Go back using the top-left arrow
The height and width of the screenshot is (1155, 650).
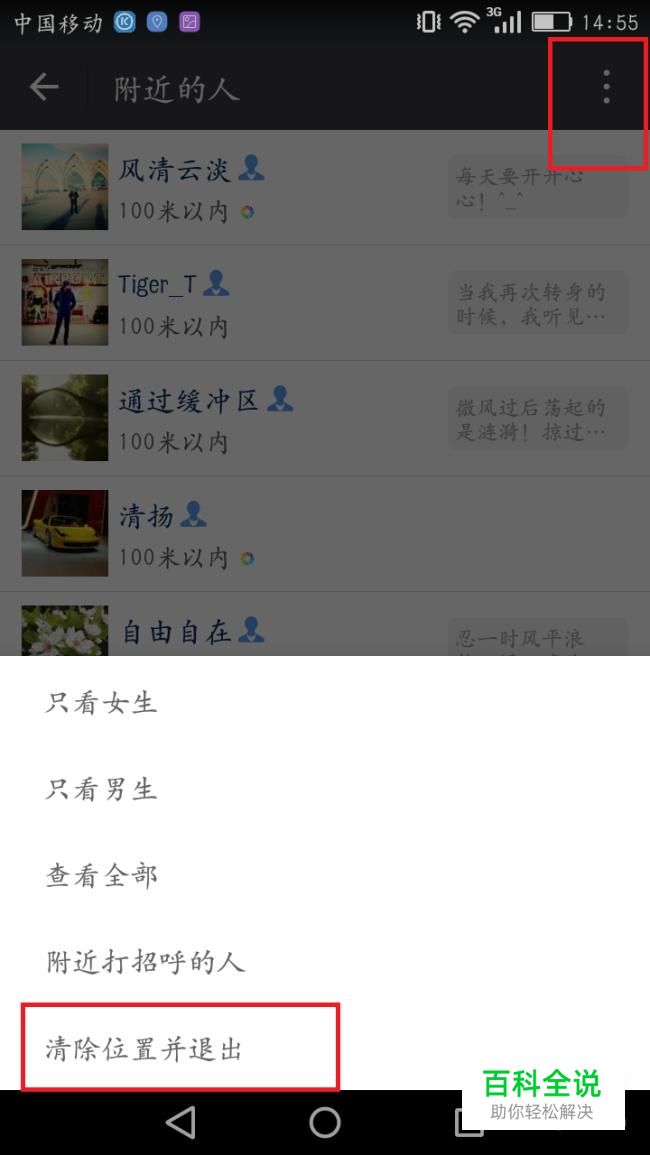click(43, 88)
